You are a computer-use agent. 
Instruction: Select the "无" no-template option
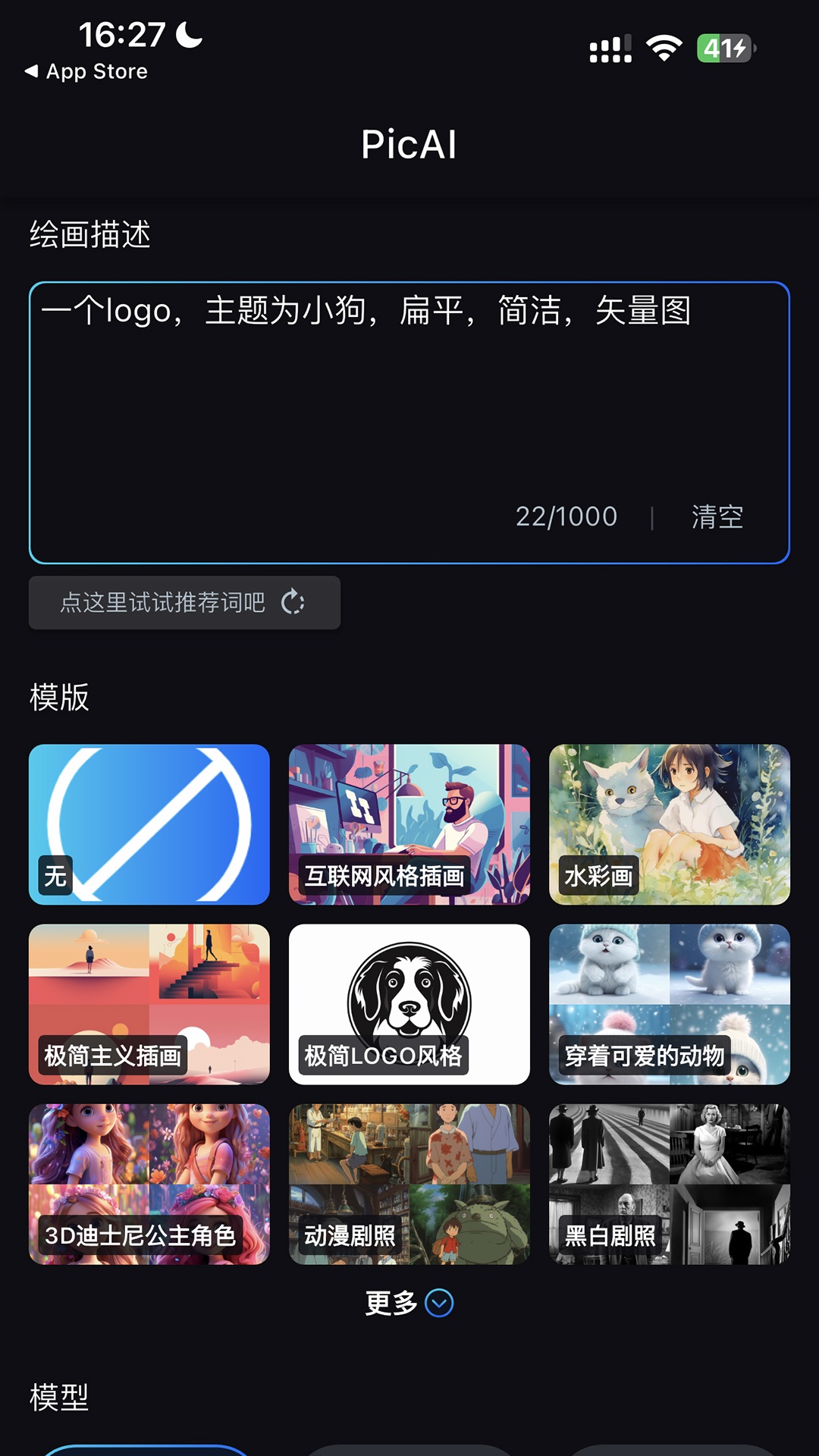[x=149, y=824]
